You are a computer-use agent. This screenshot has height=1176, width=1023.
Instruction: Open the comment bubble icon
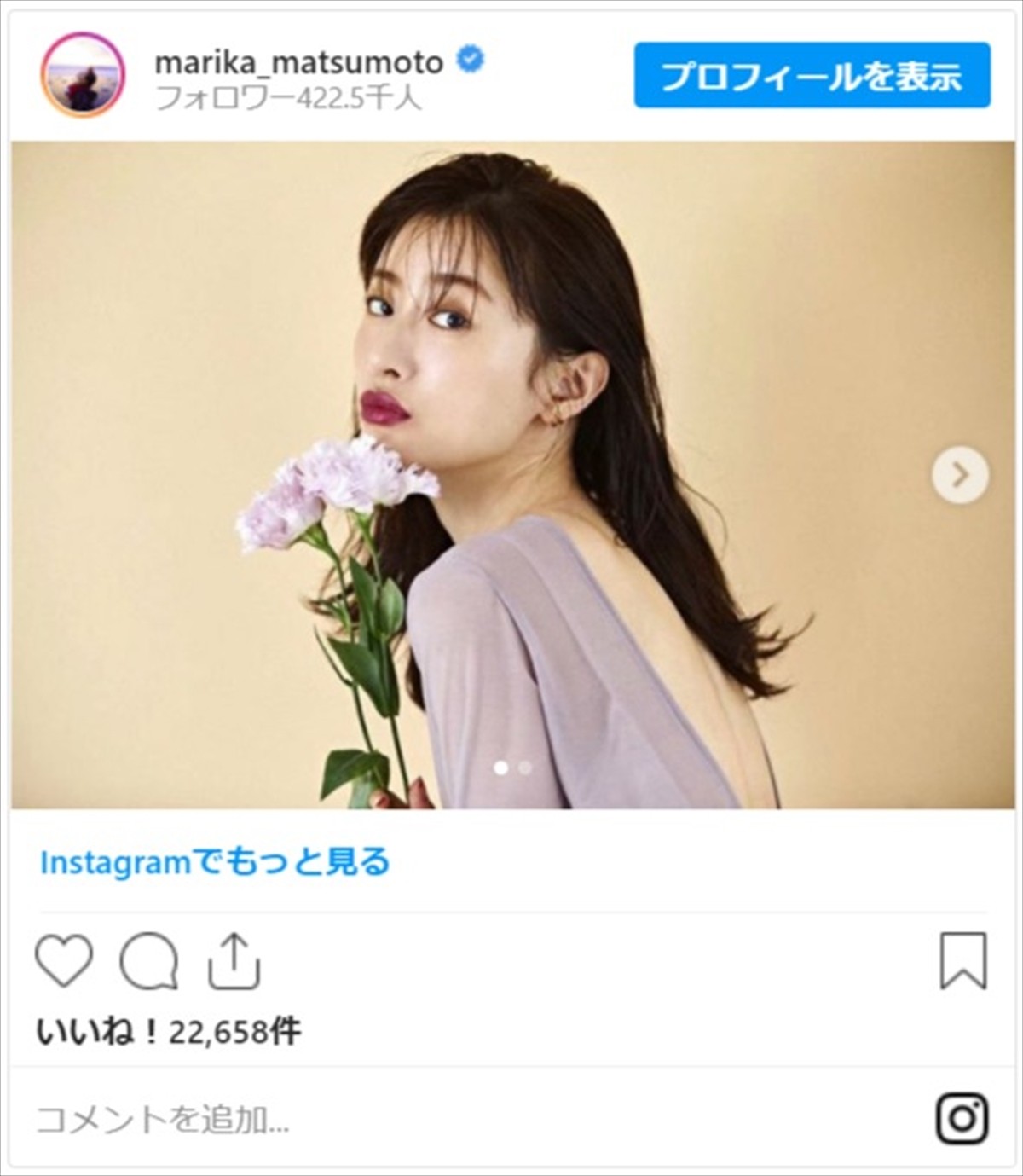pyautogui.click(x=149, y=962)
